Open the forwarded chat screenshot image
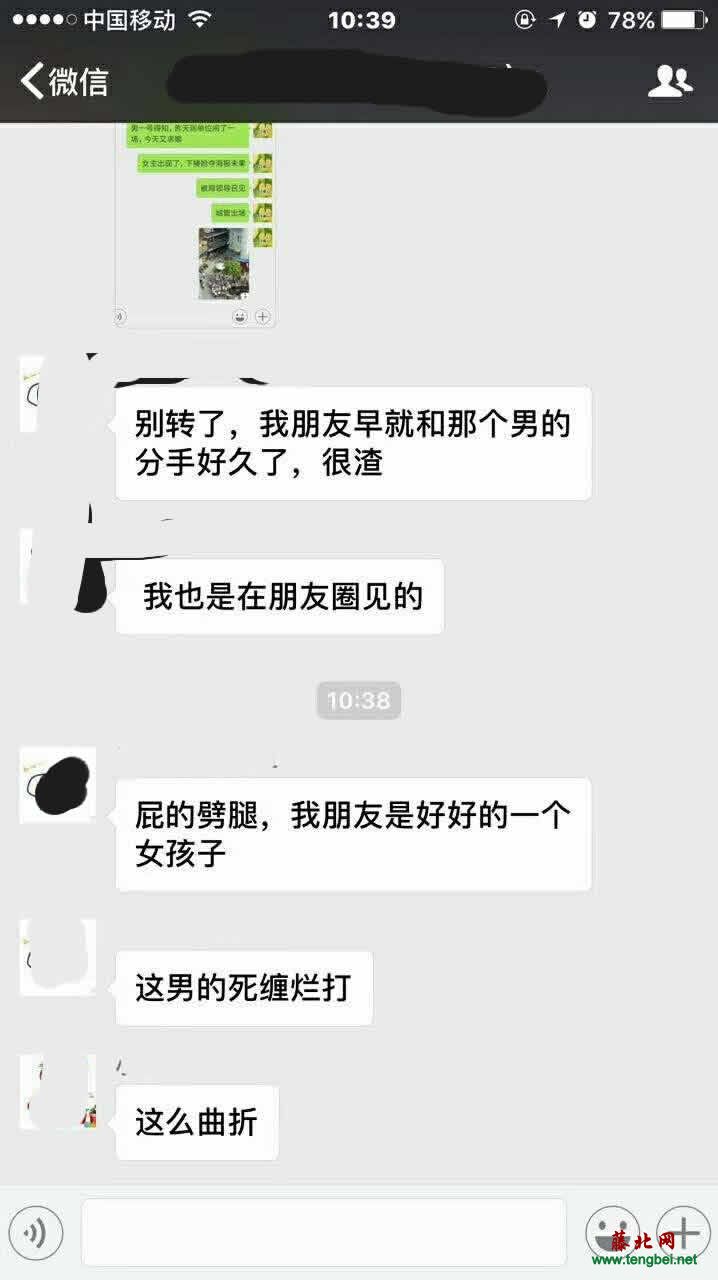The width and height of the screenshot is (718, 1280). (195, 225)
